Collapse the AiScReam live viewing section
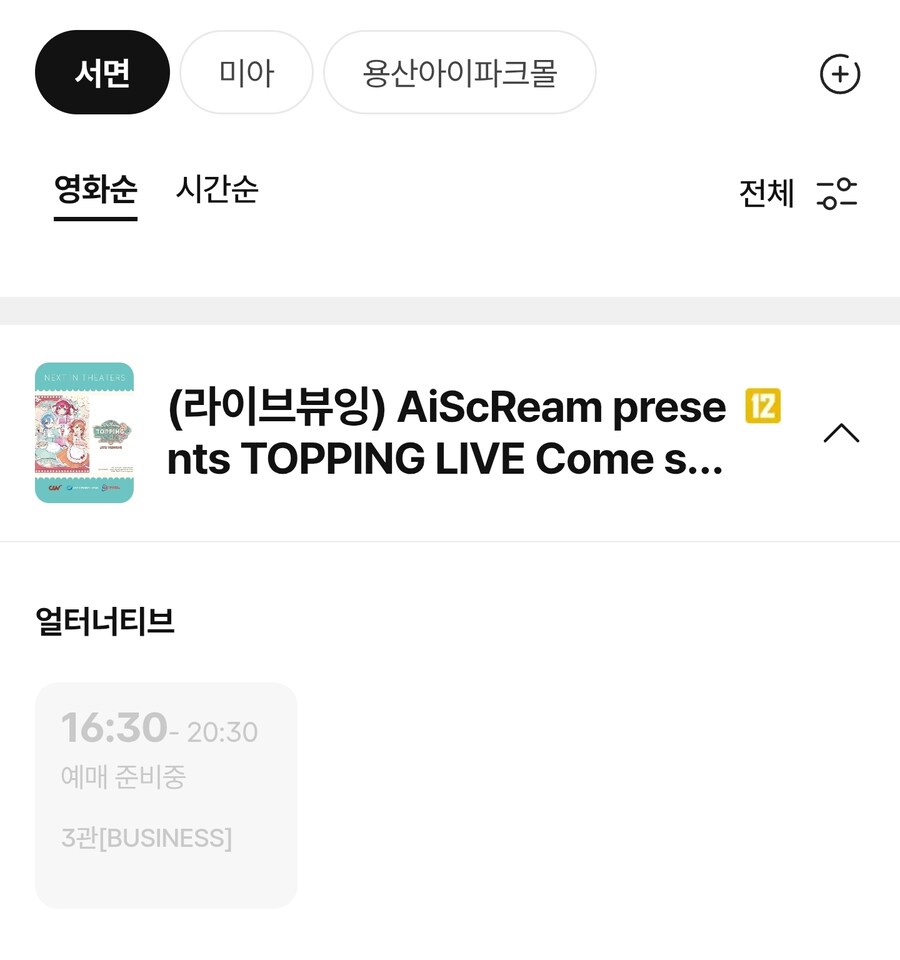900x960 pixels. pyautogui.click(x=840, y=433)
